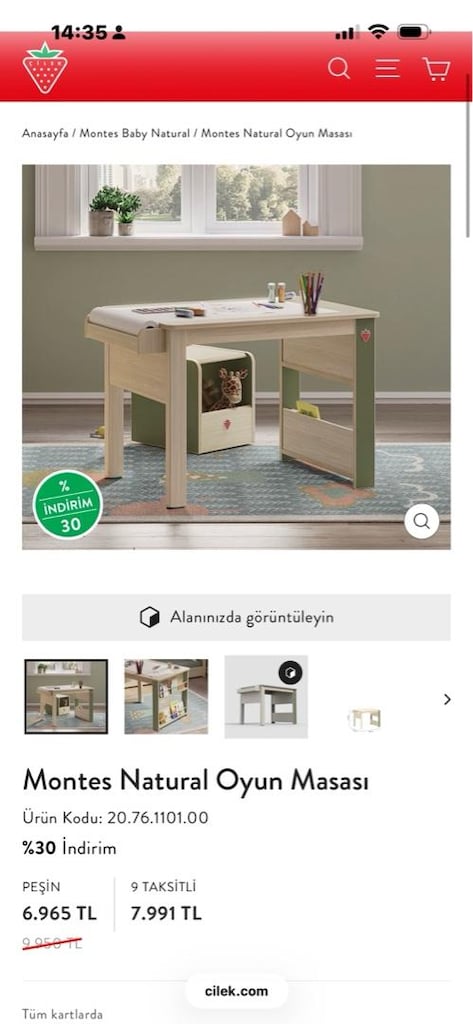This screenshot has height=1024, width=473.
Task: Tap Alanınızda görüntüleyin AR button
Action: [x=236, y=617]
